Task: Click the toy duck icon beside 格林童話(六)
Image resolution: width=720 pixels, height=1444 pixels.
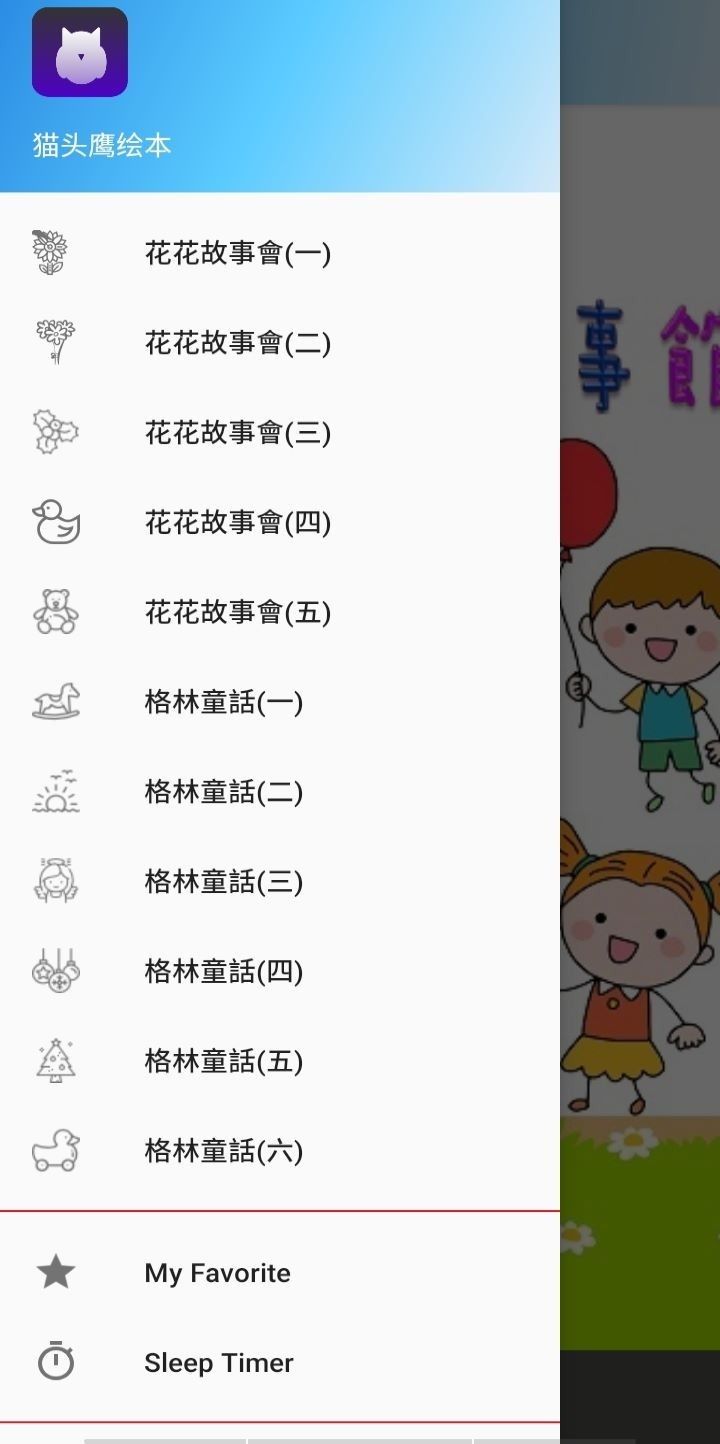Action: tap(56, 1151)
